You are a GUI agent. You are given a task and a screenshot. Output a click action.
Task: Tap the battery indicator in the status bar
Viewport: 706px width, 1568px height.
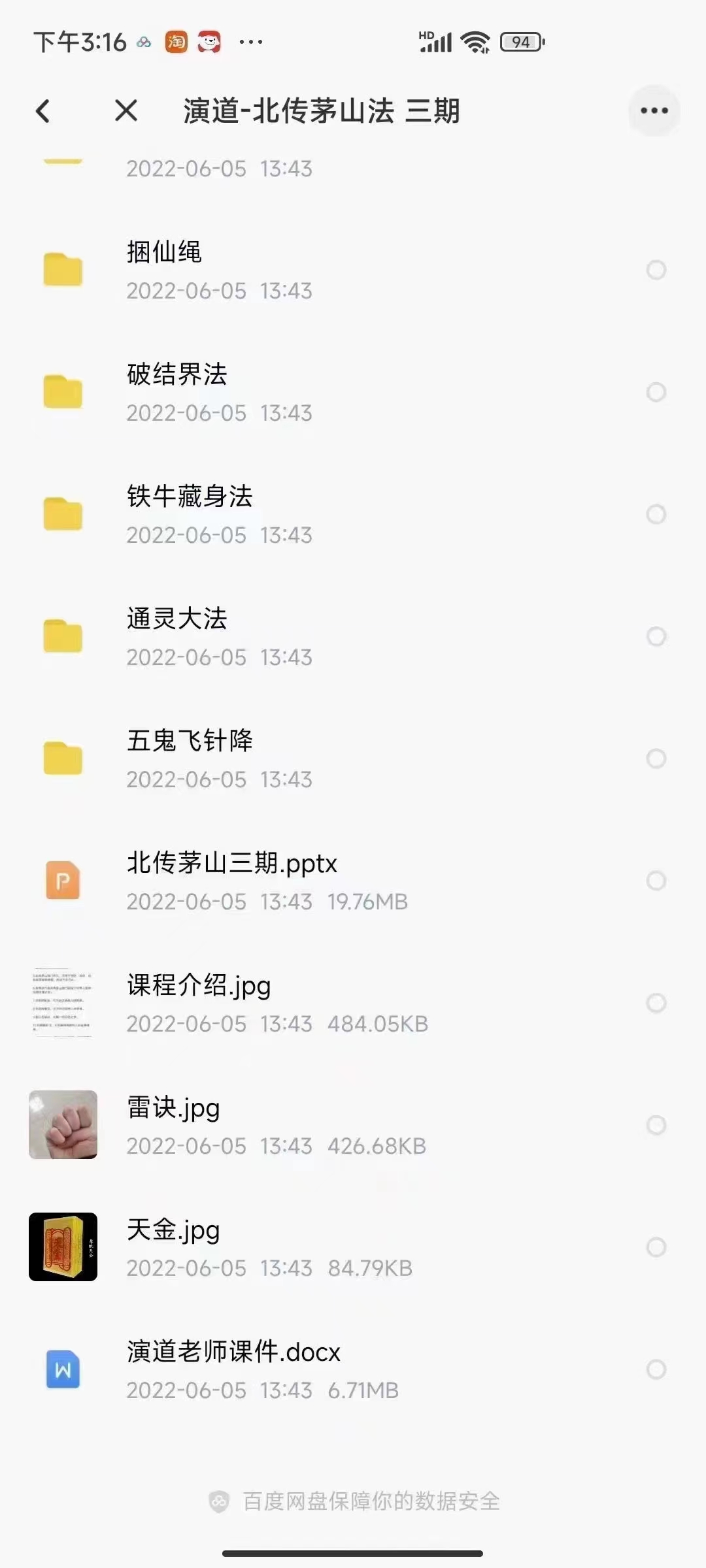coord(520,42)
